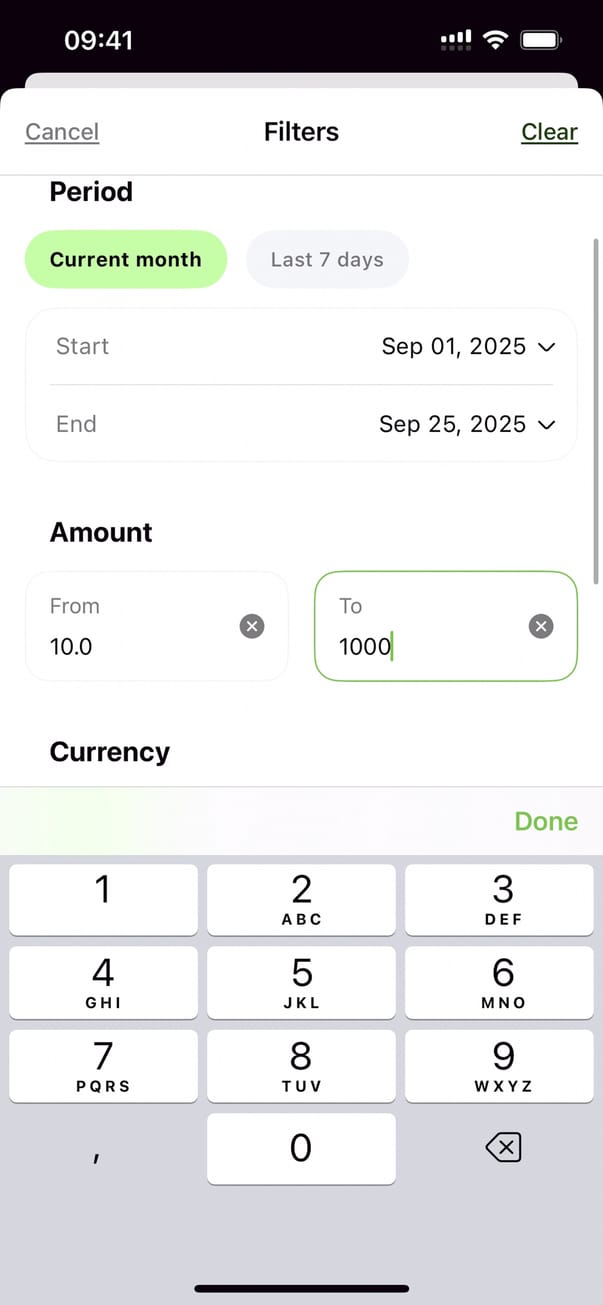Open the Start date picker
Image resolution: width=603 pixels, height=1305 pixels.
[467, 347]
